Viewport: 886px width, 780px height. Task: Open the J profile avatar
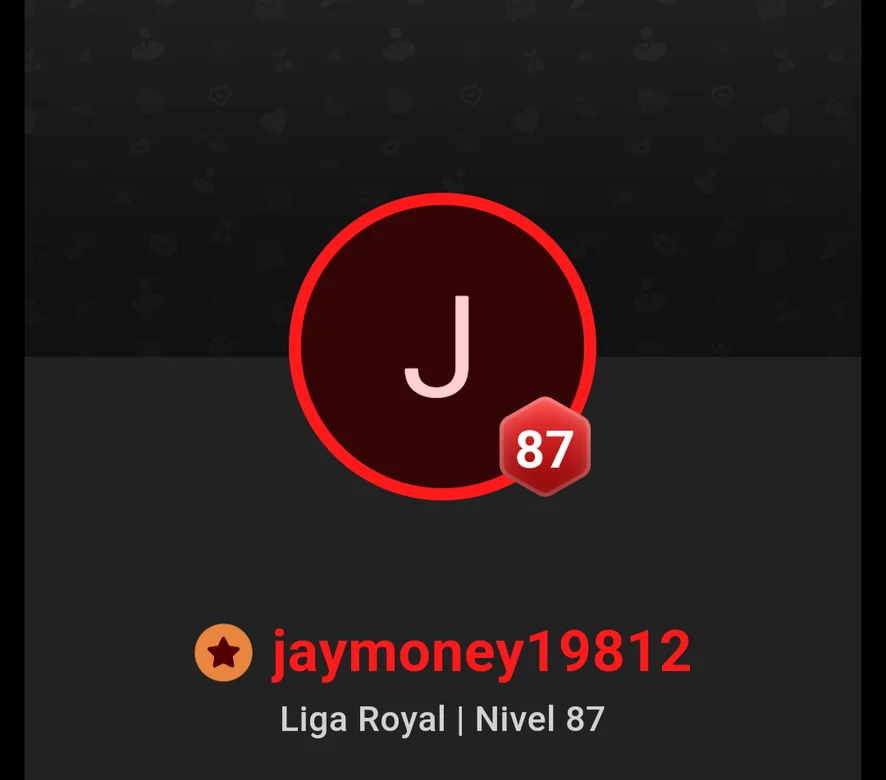(x=441, y=345)
